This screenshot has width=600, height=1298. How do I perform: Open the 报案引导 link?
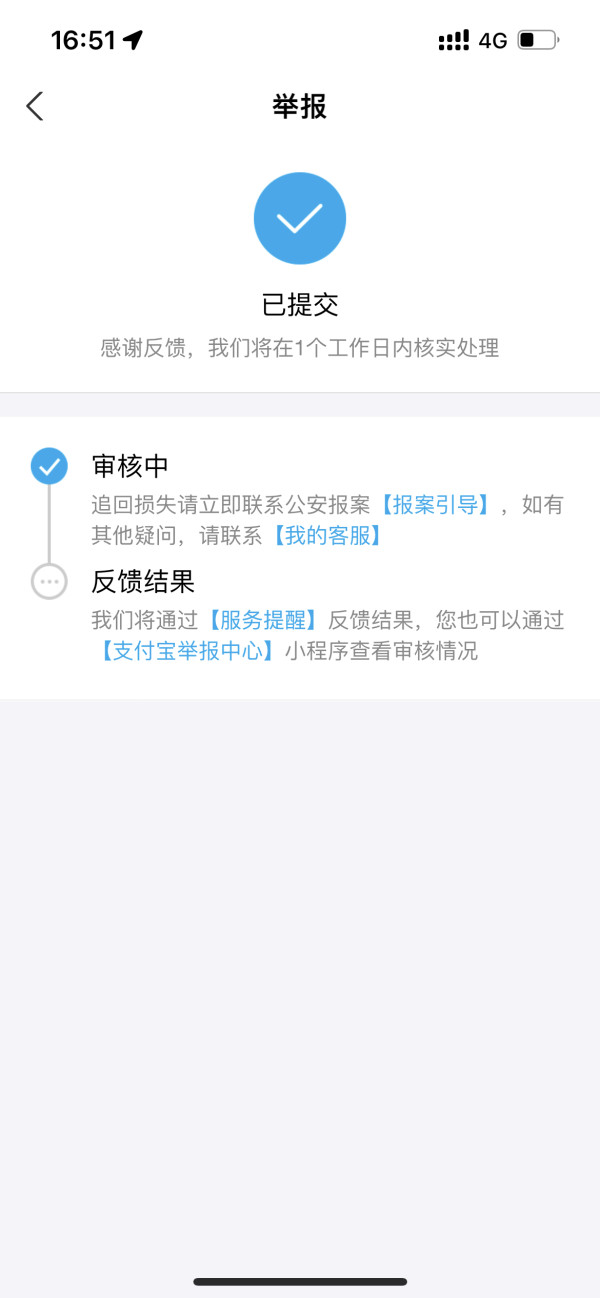point(434,505)
